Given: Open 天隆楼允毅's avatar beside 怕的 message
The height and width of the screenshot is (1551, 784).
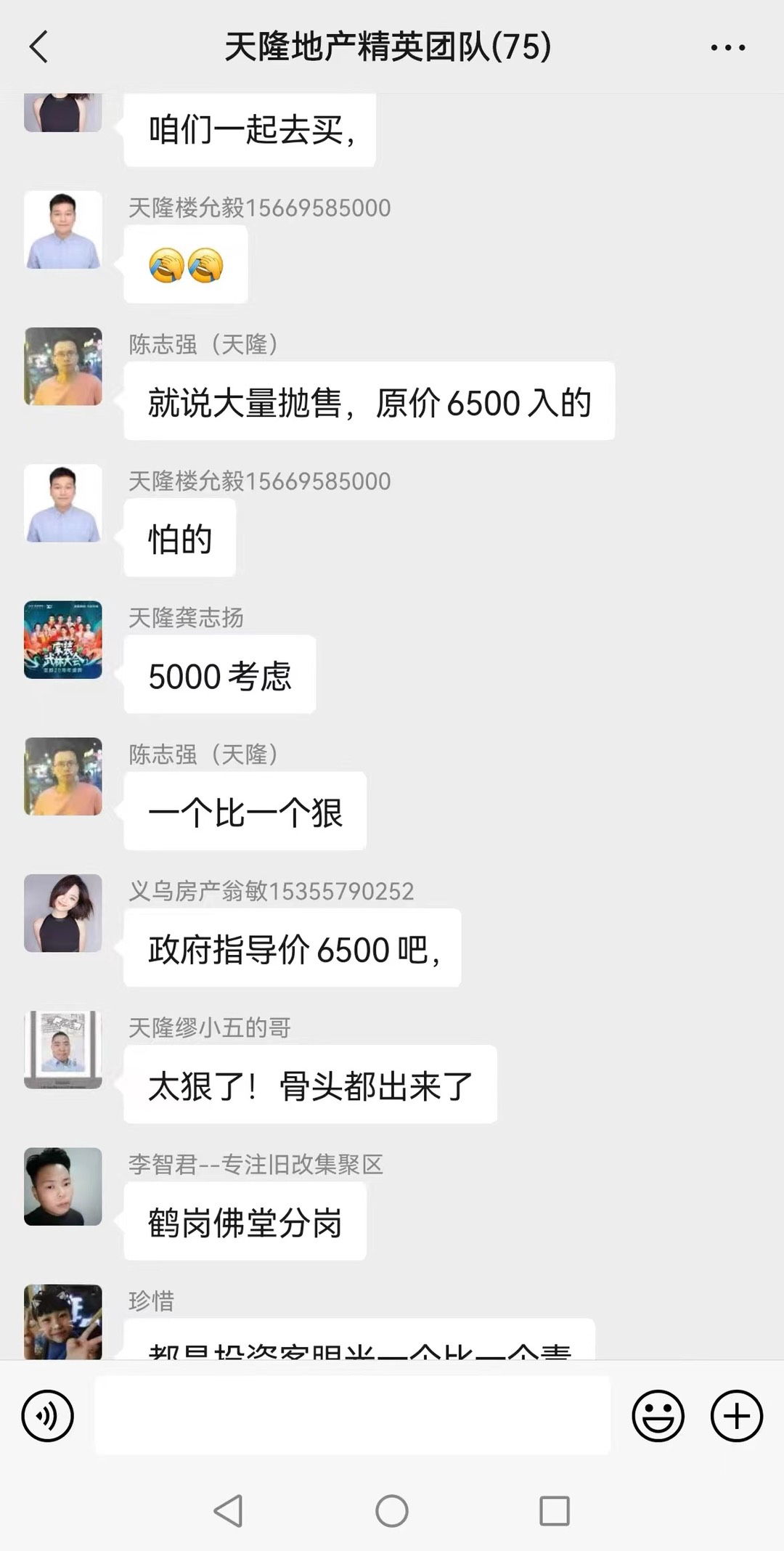Looking at the screenshot, I should tap(63, 503).
